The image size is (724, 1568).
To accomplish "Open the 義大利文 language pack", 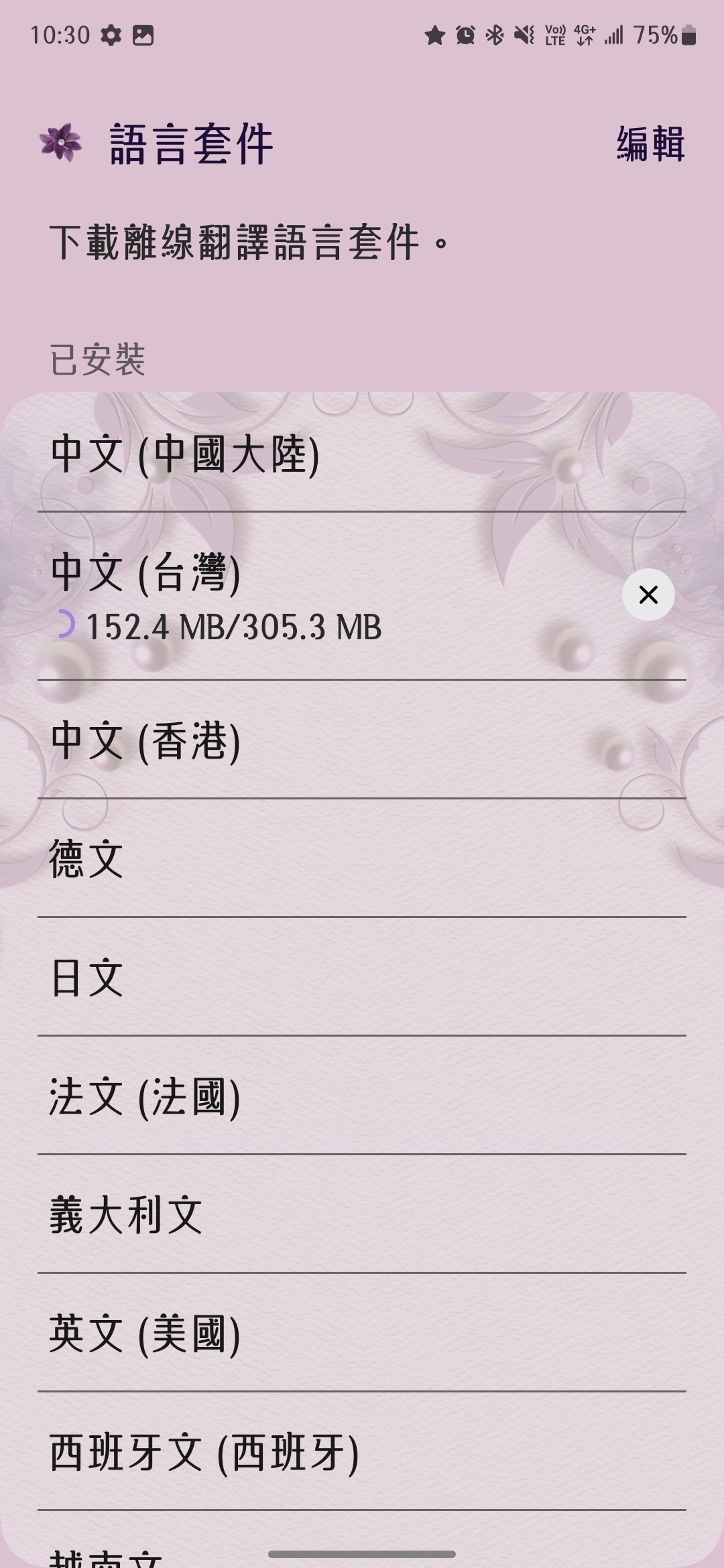I will click(x=362, y=1215).
